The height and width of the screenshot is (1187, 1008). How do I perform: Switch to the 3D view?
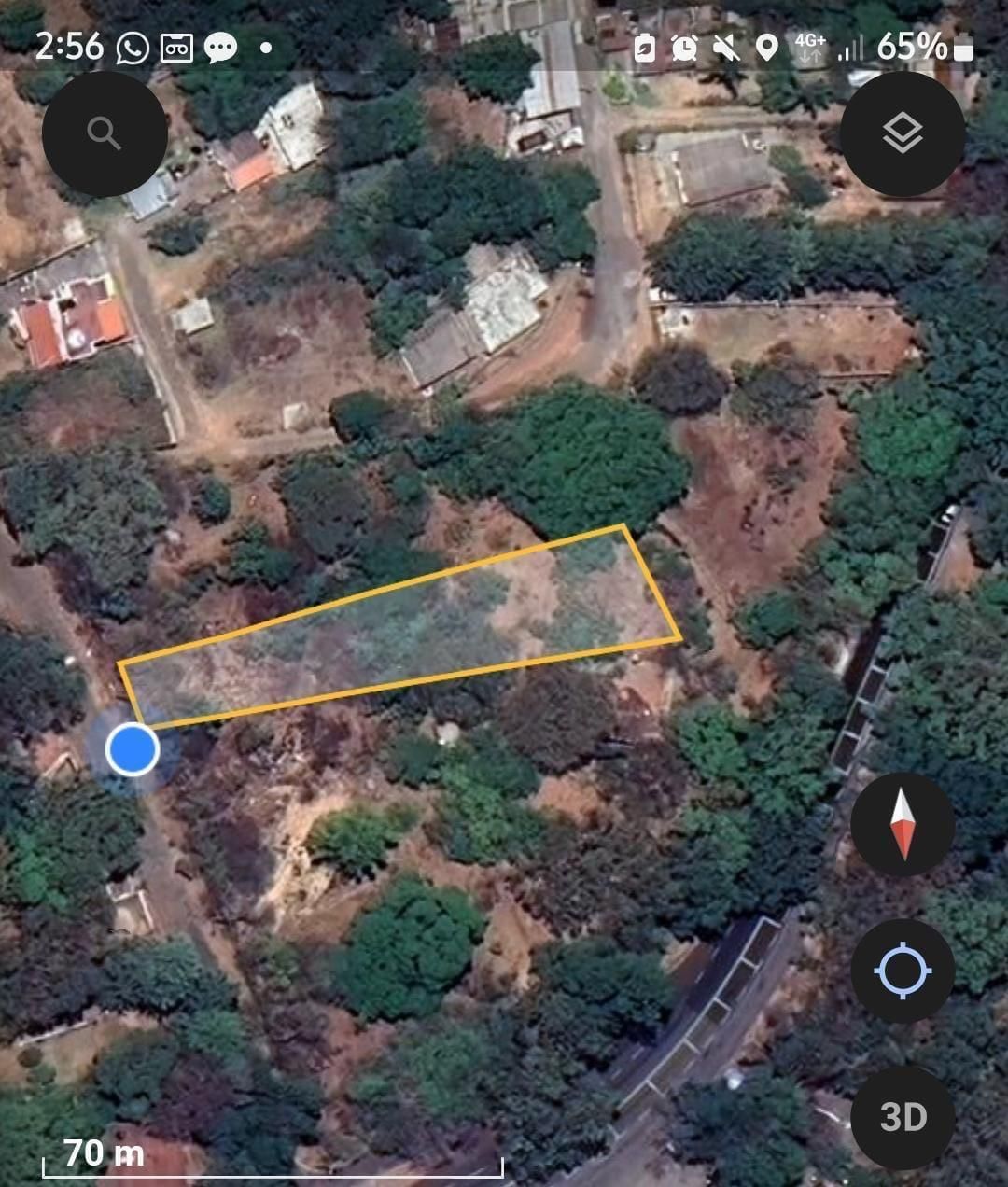coord(902,1116)
